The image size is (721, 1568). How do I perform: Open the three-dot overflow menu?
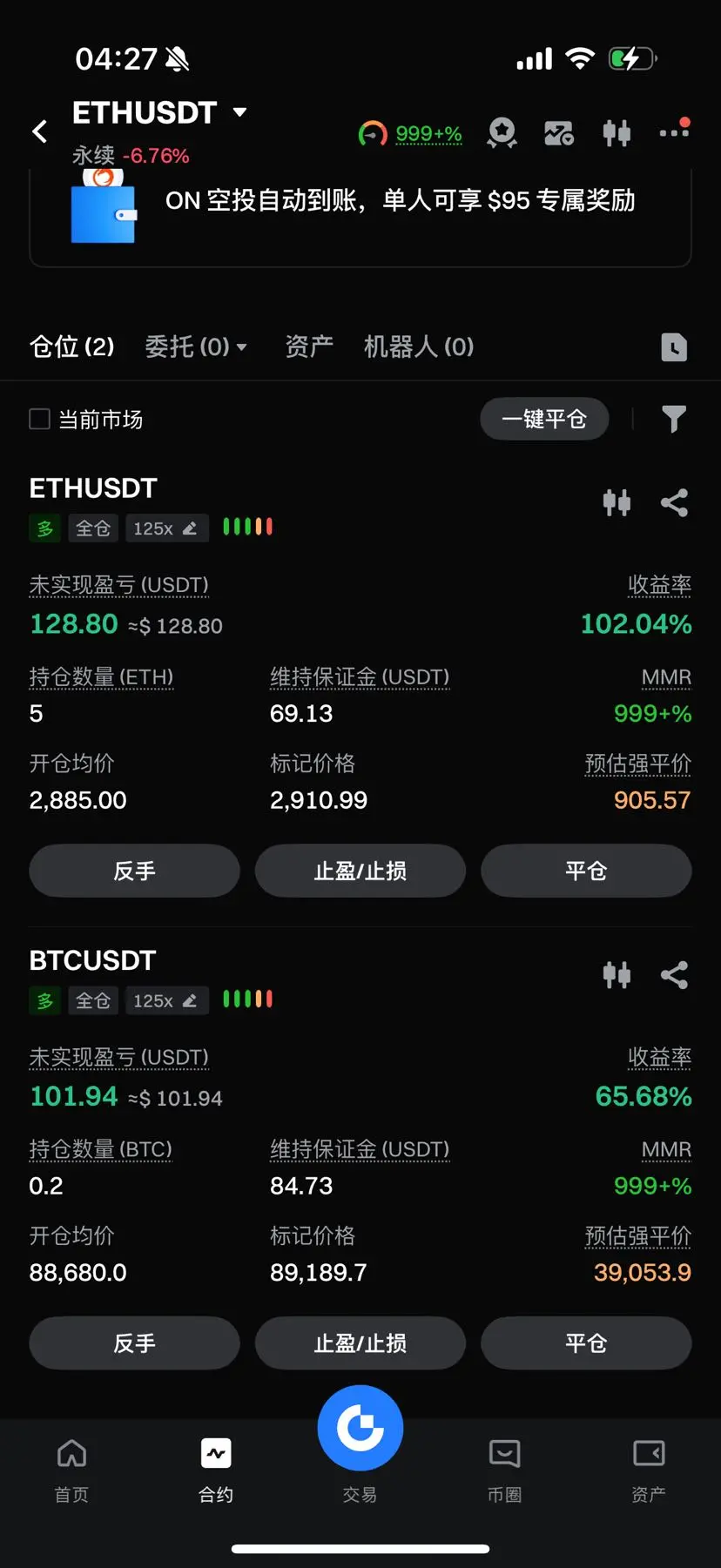(x=674, y=131)
